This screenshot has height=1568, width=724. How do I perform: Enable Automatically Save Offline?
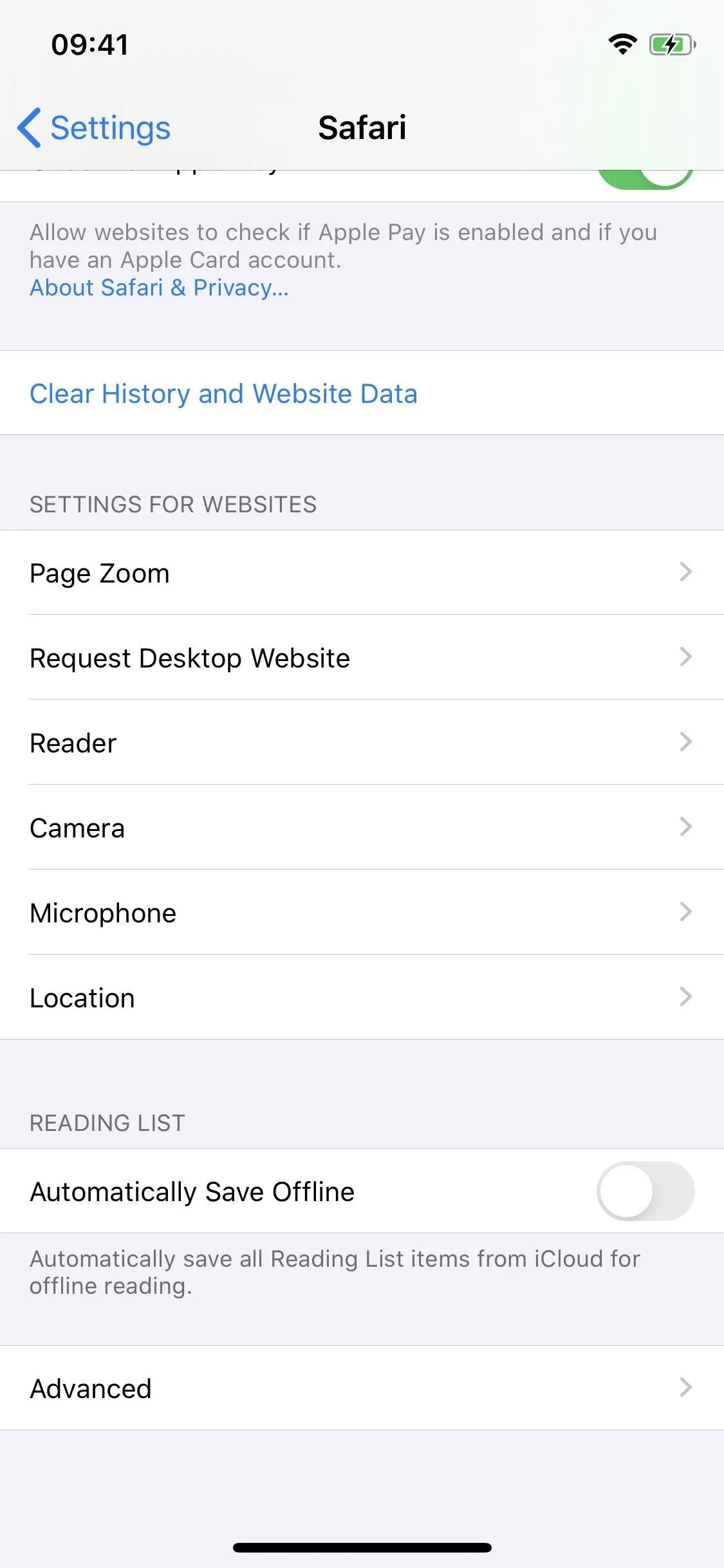click(645, 1191)
